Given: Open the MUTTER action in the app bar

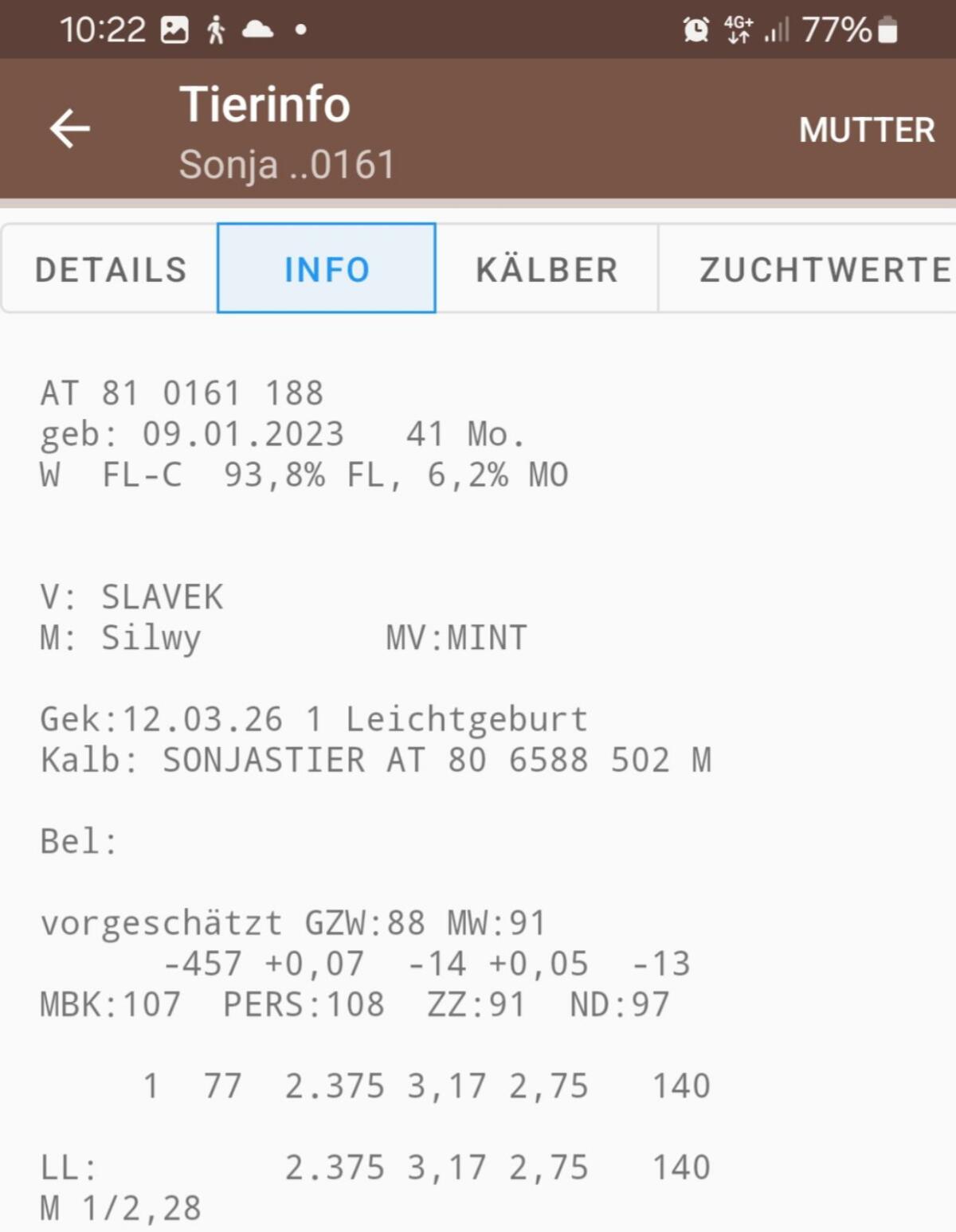Looking at the screenshot, I should [867, 130].
